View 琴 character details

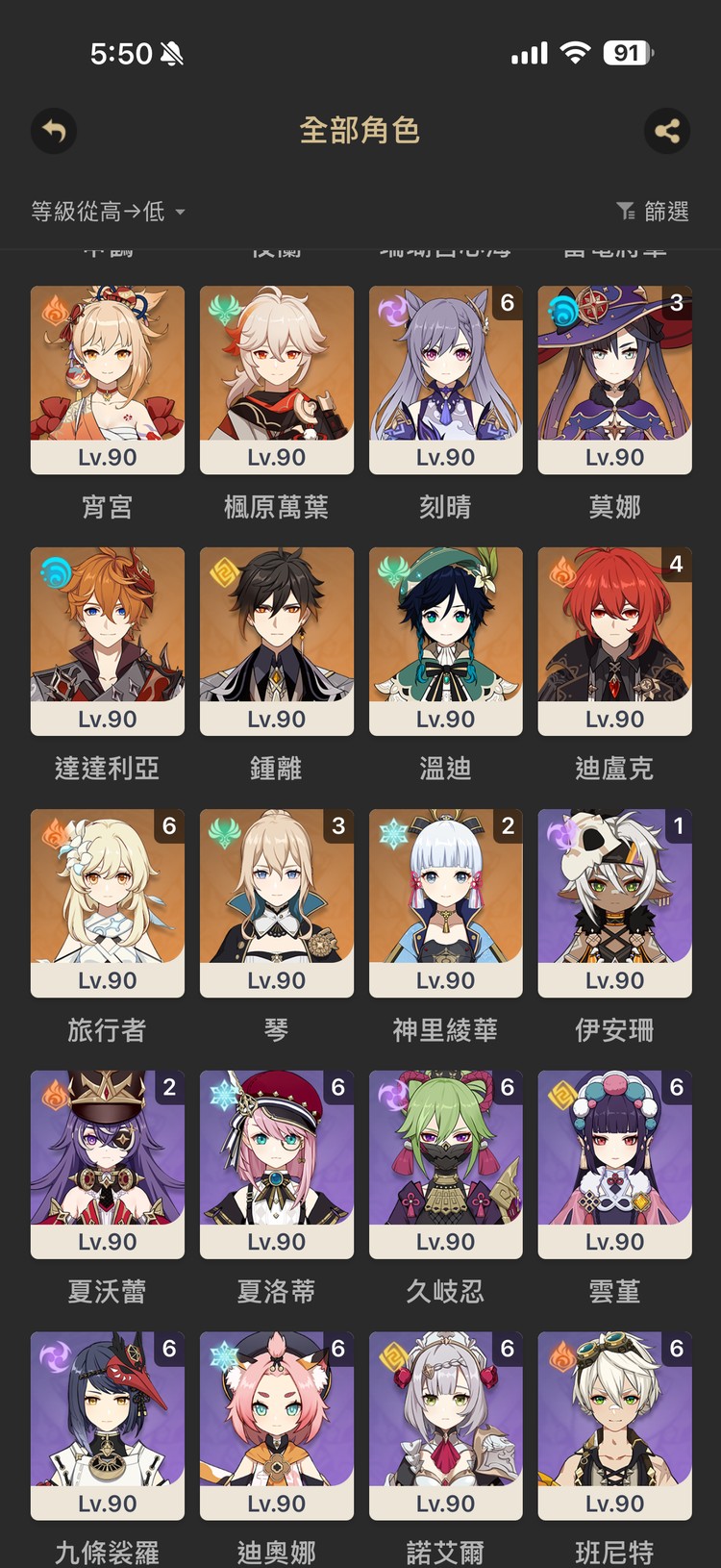pyautogui.click(x=276, y=902)
